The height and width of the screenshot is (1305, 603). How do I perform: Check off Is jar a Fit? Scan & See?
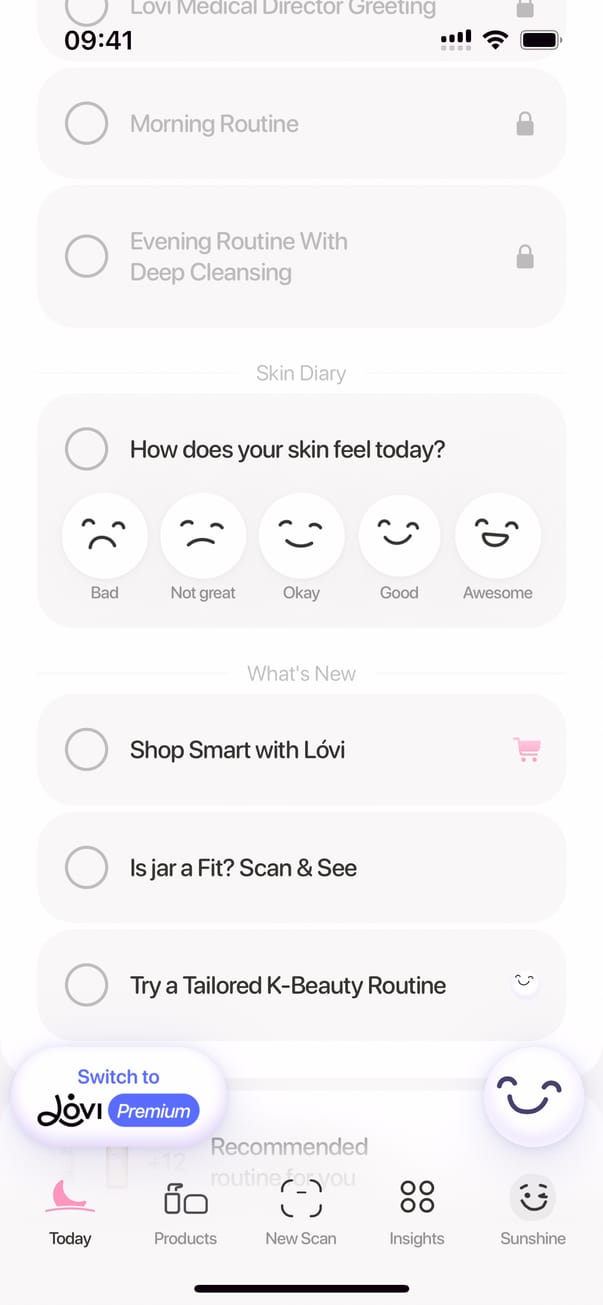[87, 868]
